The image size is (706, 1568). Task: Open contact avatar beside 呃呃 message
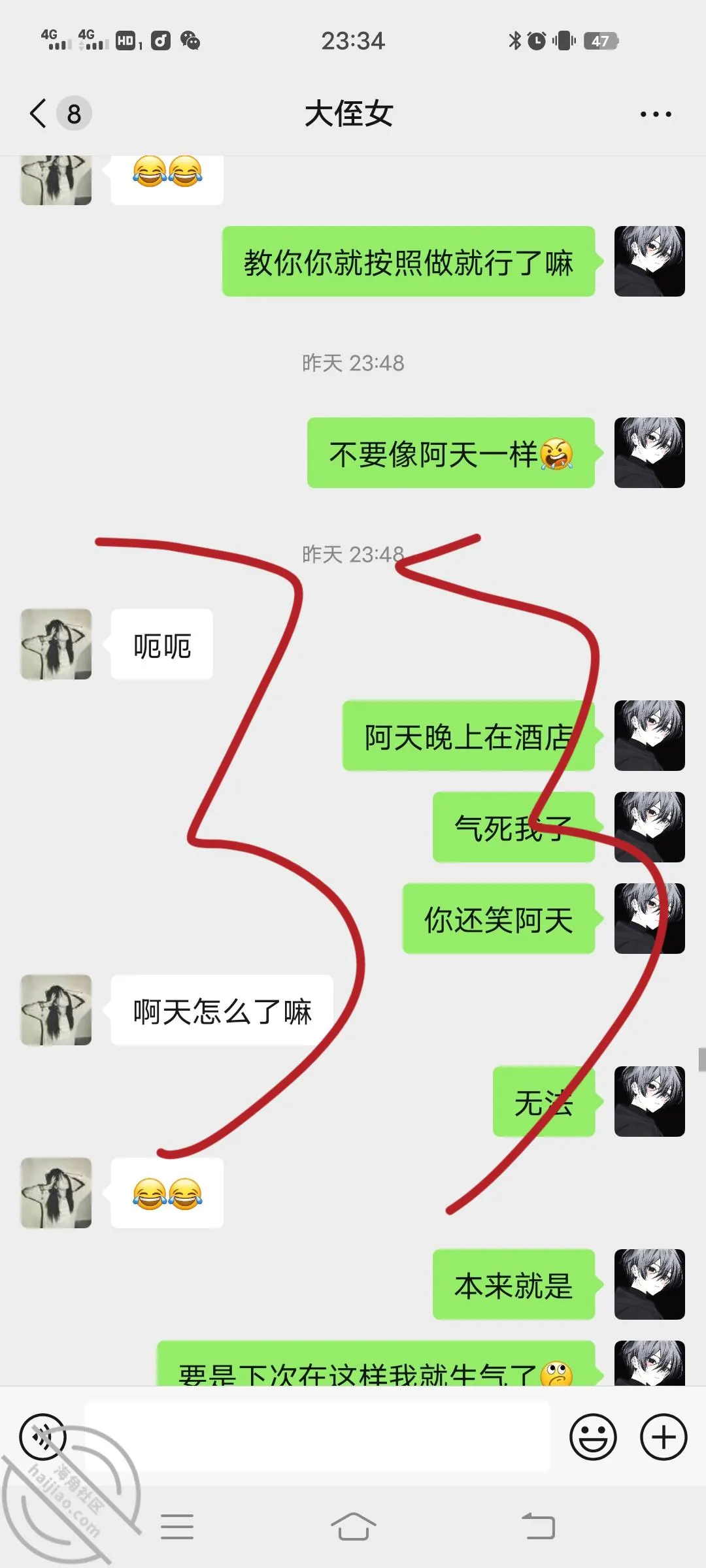pos(56,644)
